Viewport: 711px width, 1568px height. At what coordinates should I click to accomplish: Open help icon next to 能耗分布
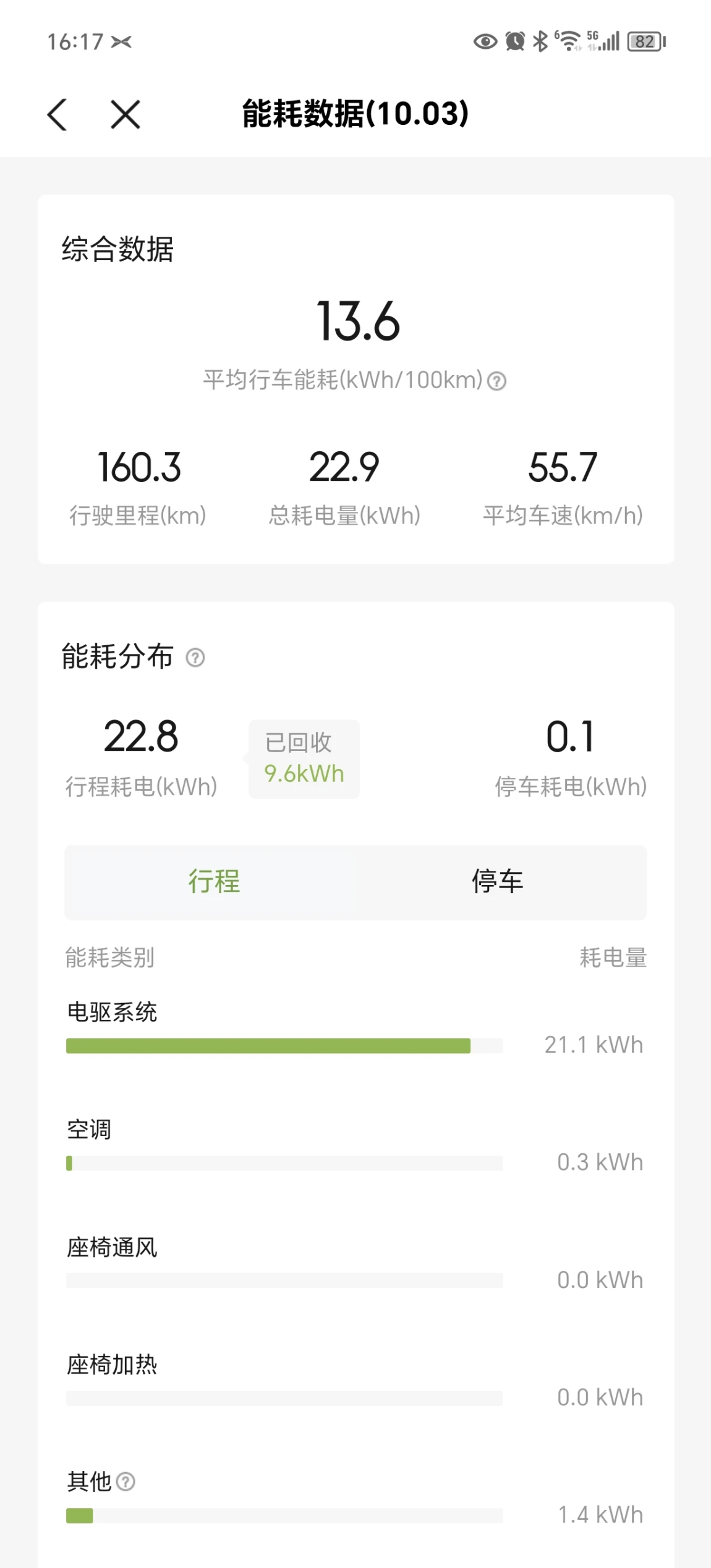click(195, 658)
